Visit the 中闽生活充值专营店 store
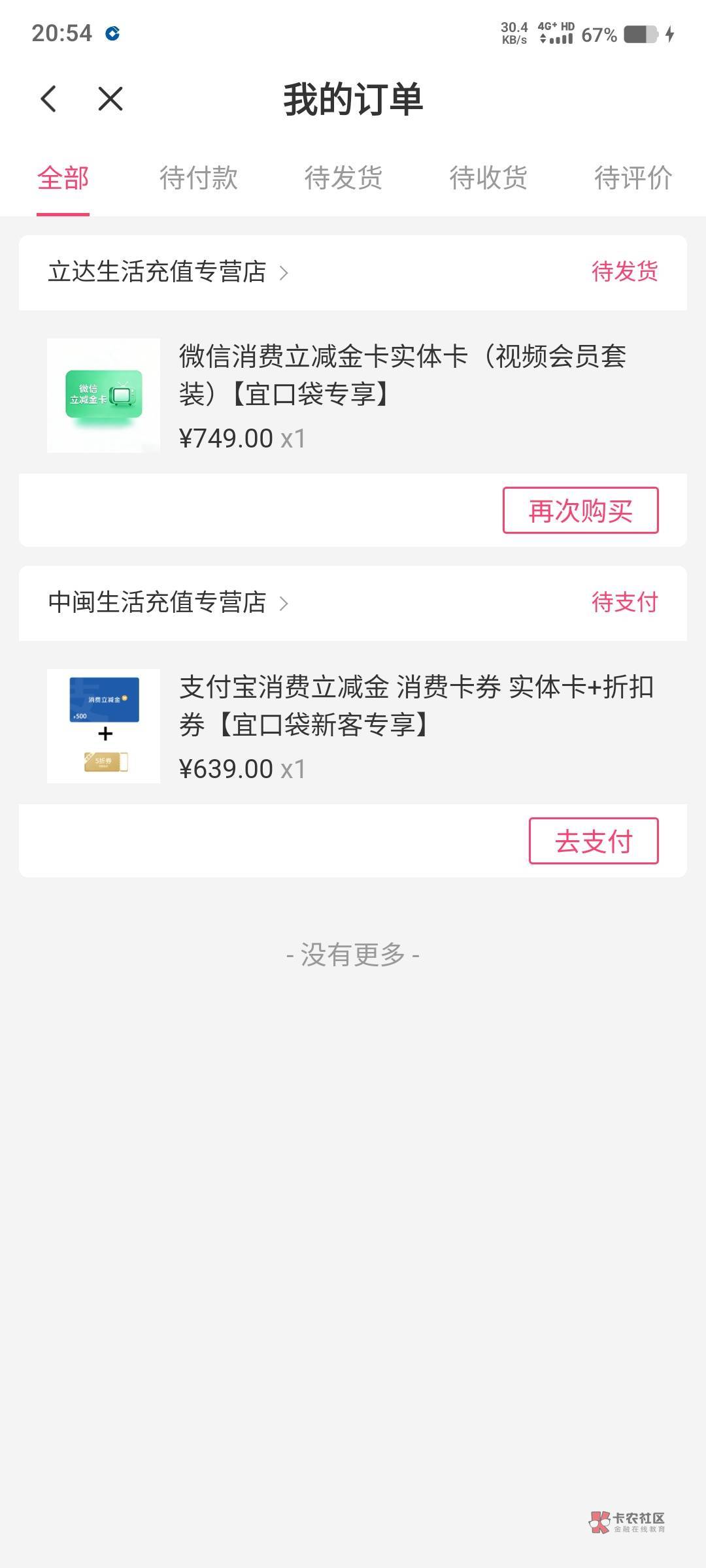 click(168, 602)
